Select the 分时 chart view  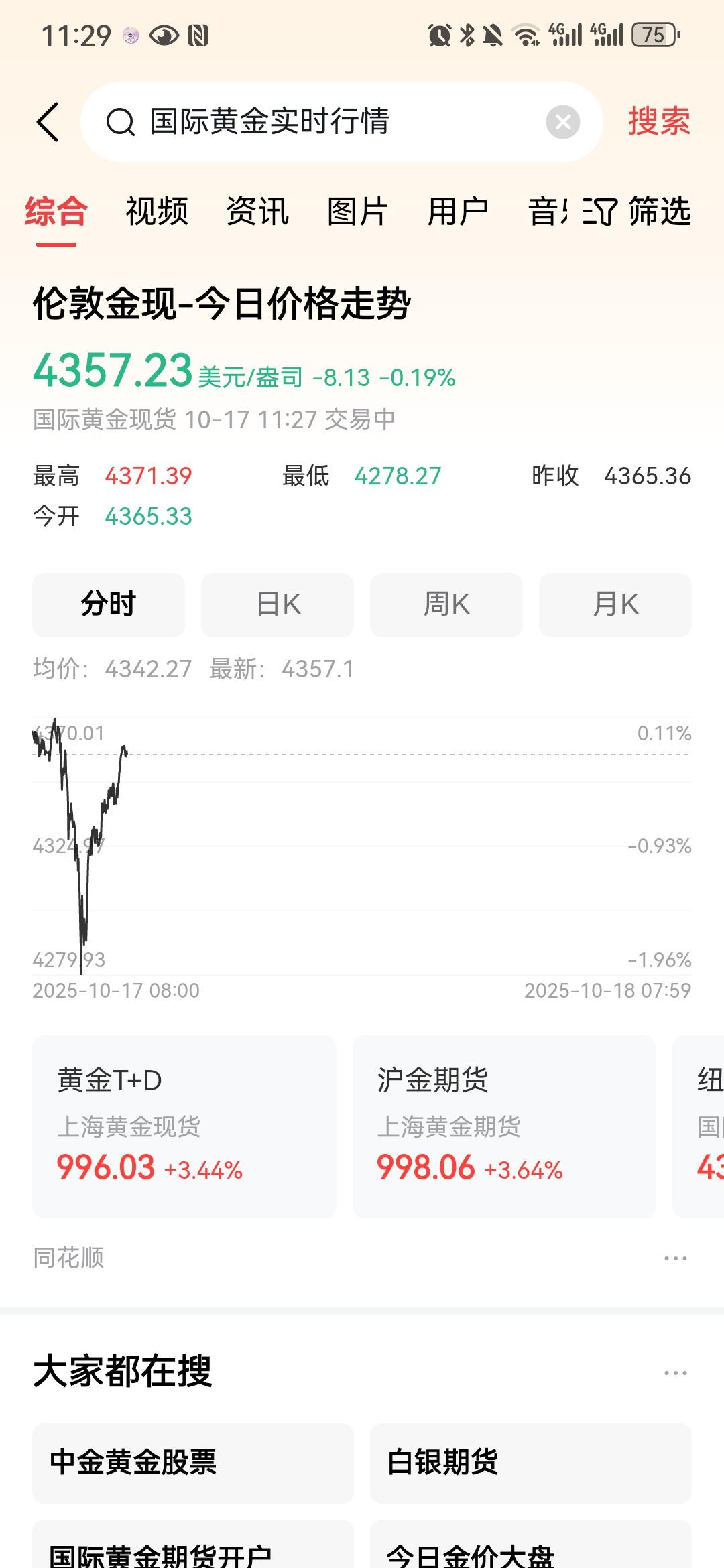tap(109, 604)
